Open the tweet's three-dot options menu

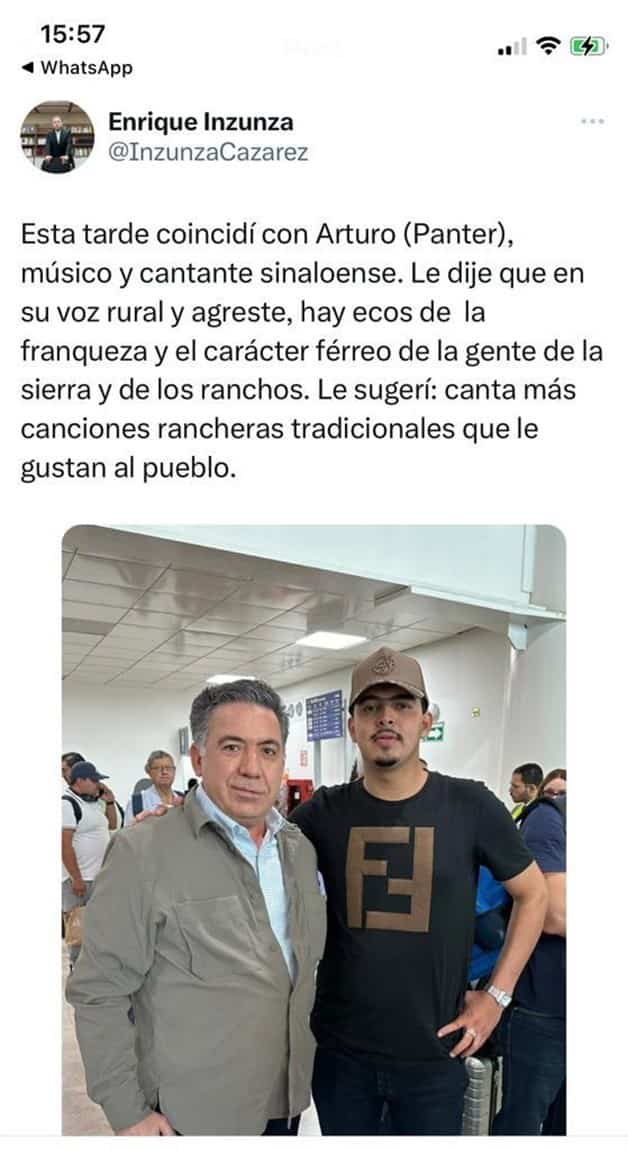pos(592,121)
